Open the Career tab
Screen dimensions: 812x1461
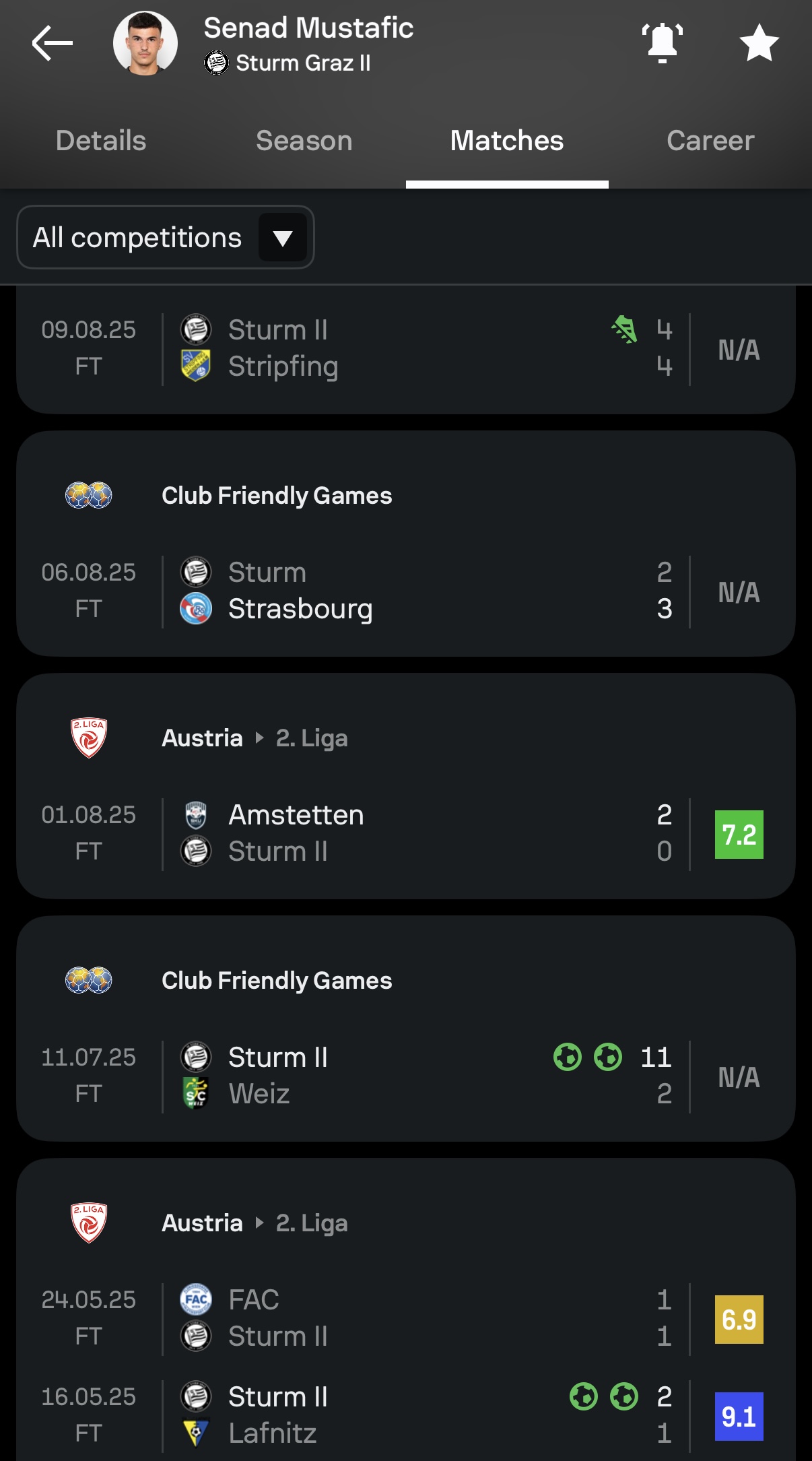(x=710, y=141)
